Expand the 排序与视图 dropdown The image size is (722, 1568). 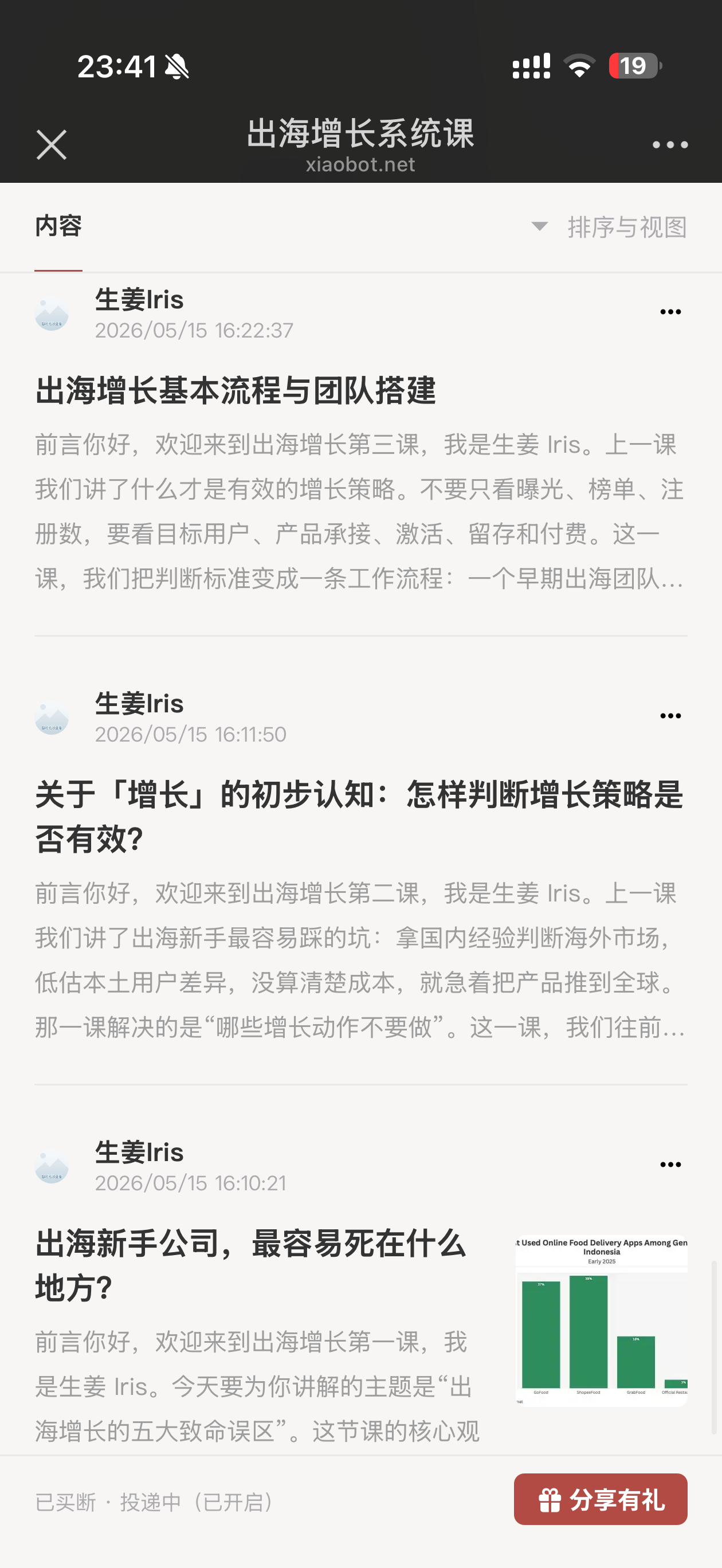pos(609,227)
